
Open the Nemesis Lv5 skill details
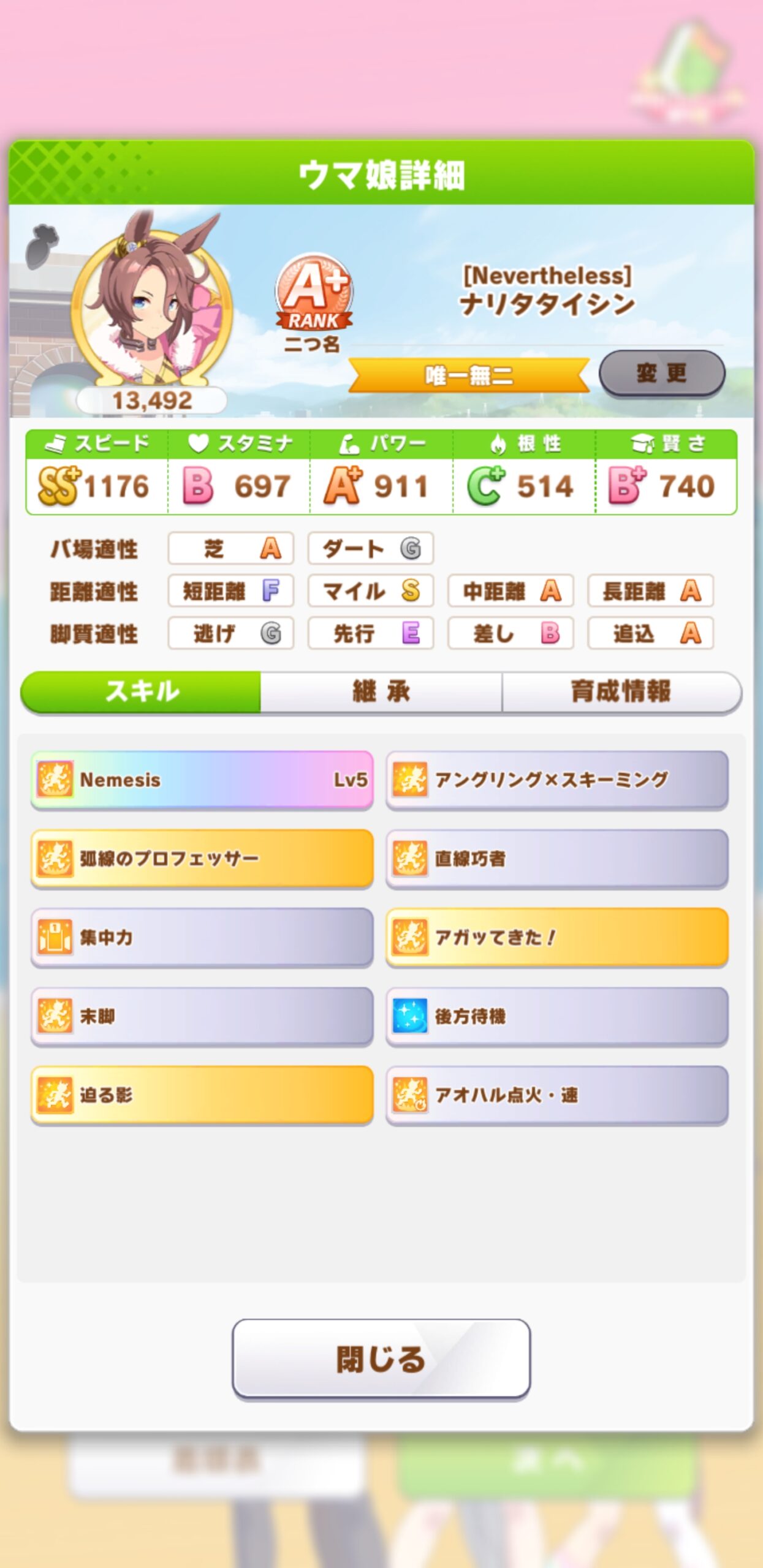[202, 779]
